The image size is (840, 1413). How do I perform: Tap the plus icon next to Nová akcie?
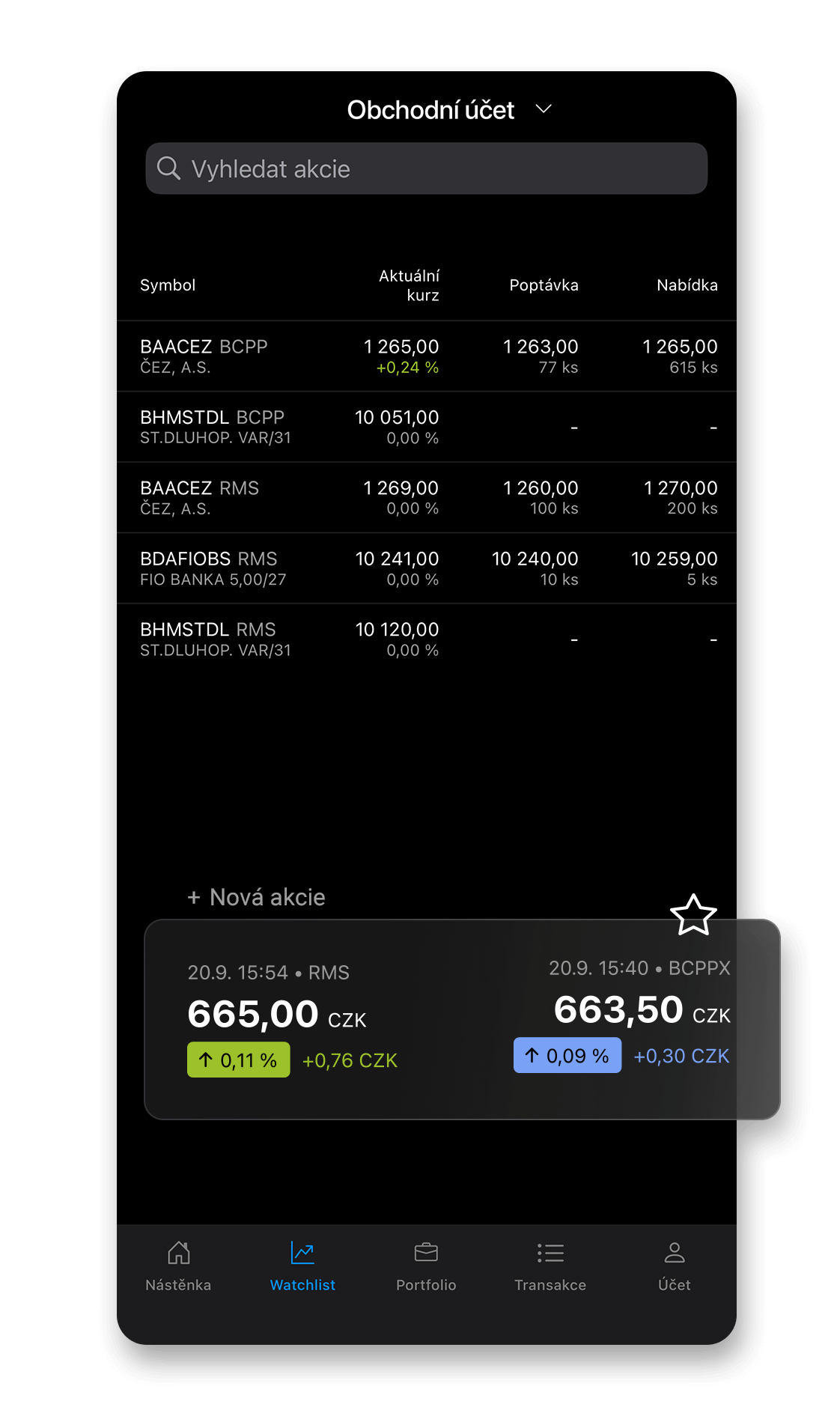point(193,896)
